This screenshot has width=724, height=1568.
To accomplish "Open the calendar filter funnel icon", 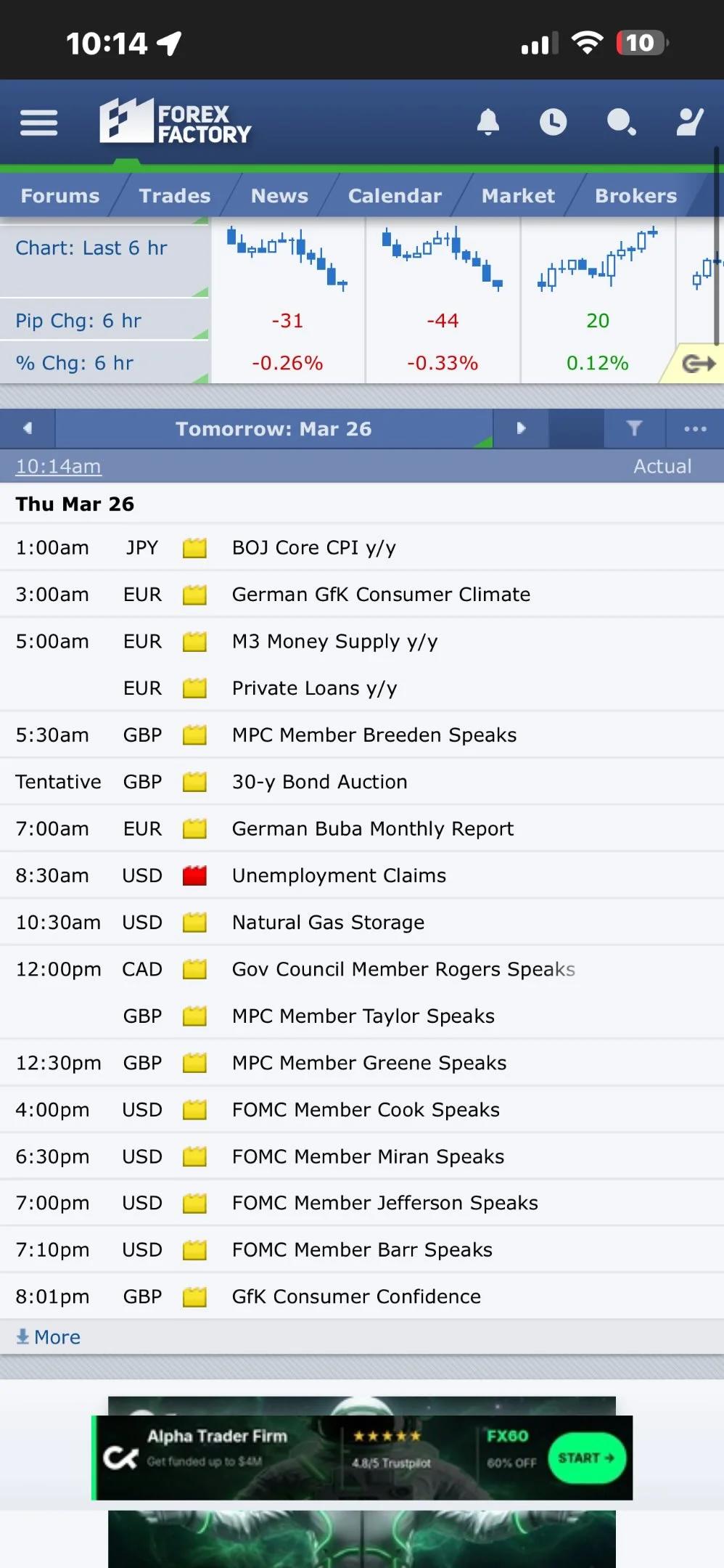I will tap(633, 428).
